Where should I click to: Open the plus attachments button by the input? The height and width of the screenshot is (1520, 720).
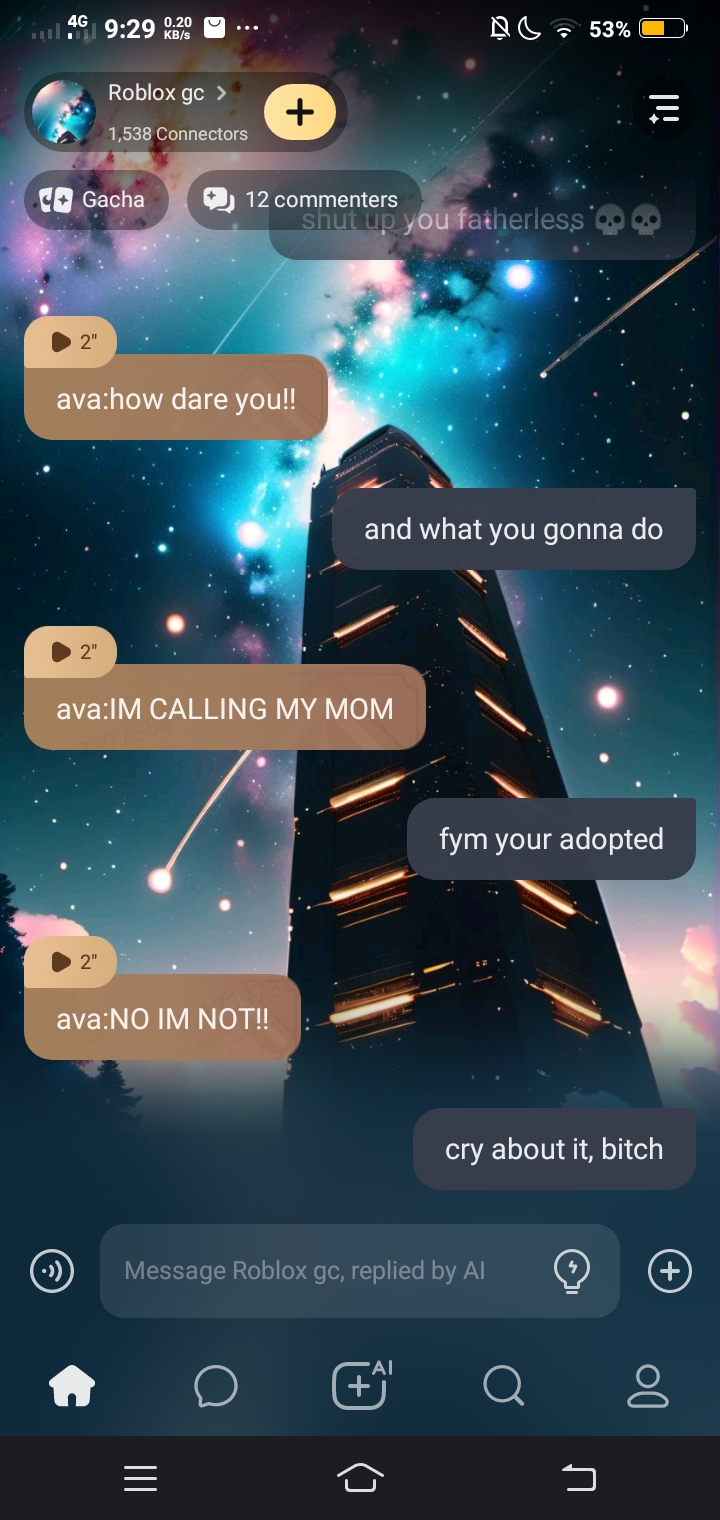click(x=669, y=1271)
